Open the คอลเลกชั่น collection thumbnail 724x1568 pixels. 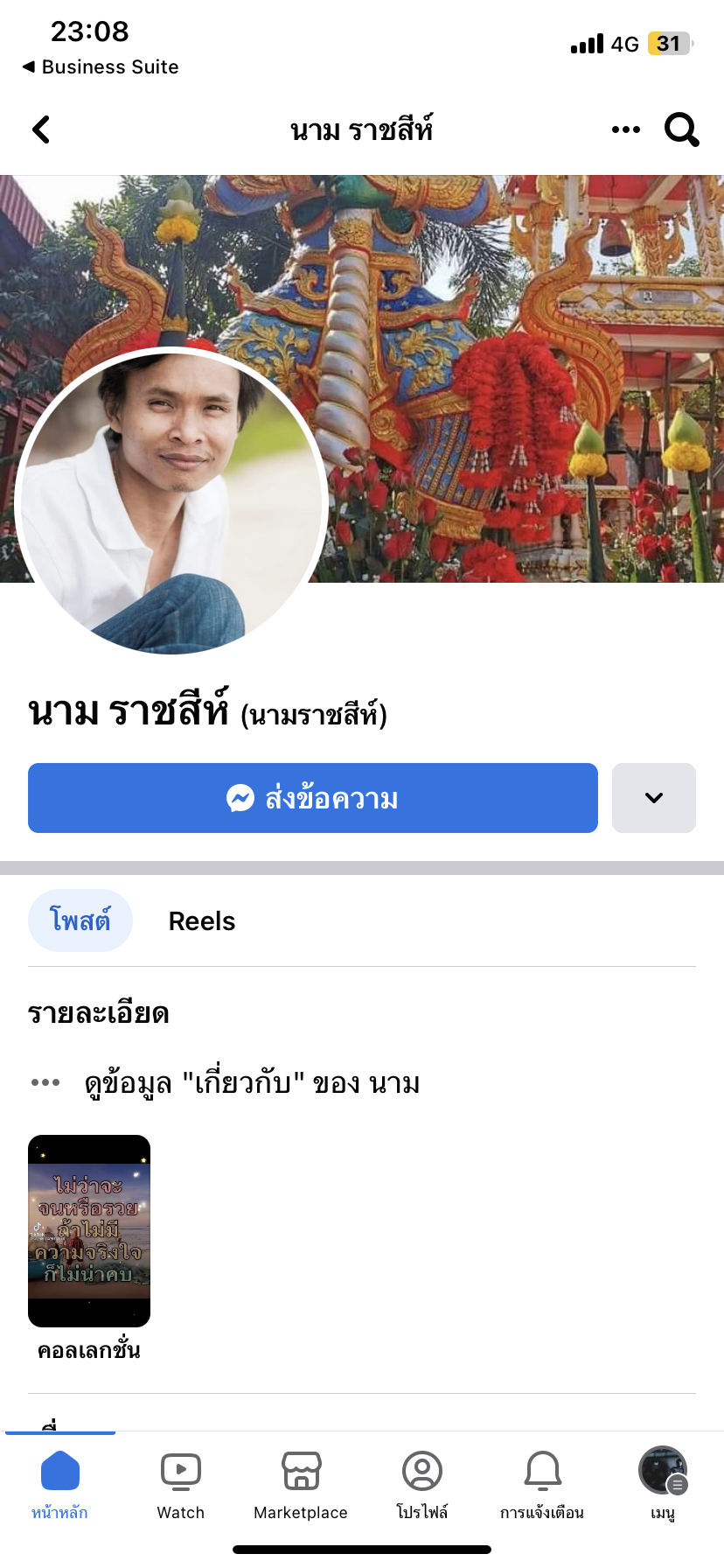(x=89, y=1231)
